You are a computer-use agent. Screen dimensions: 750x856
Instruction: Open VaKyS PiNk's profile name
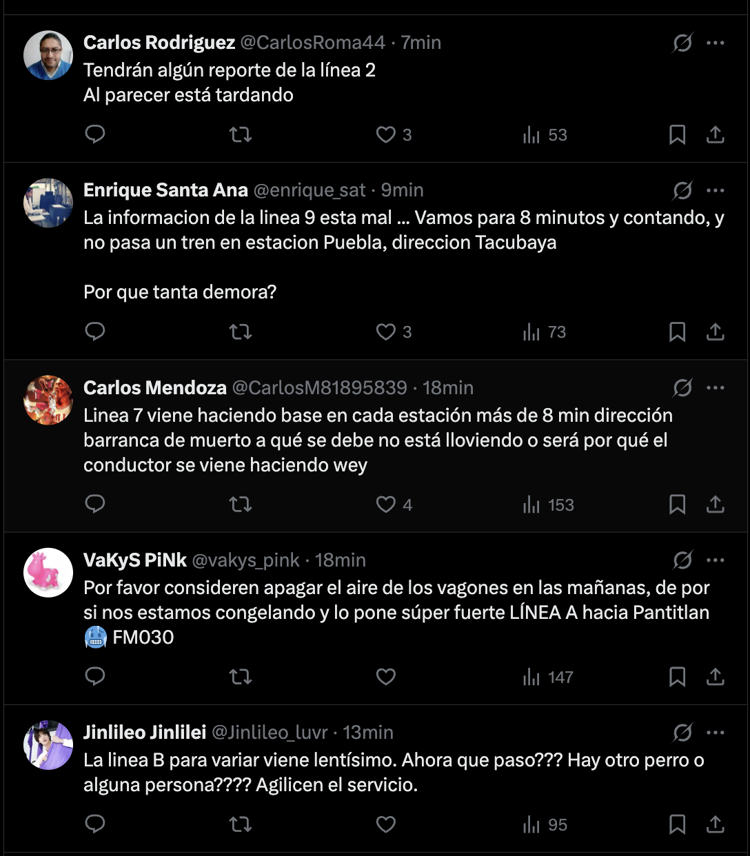[x=134, y=560]
